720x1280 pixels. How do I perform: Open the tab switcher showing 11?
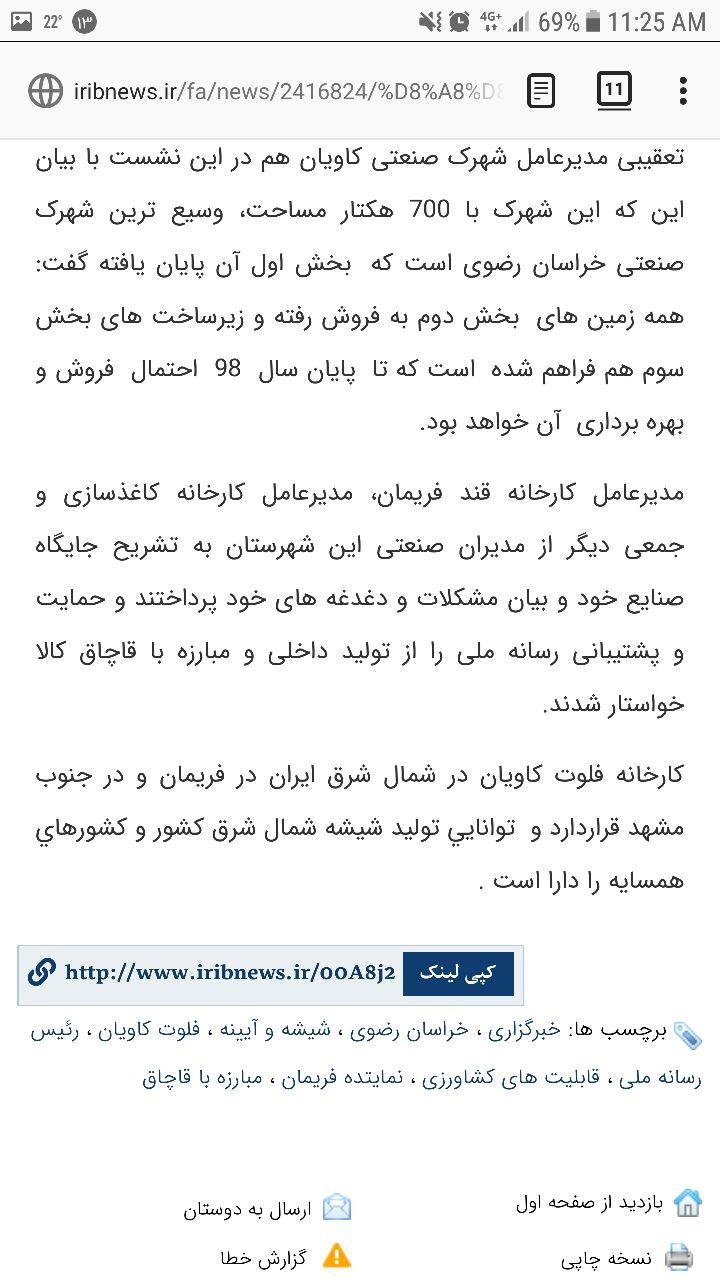614,91
